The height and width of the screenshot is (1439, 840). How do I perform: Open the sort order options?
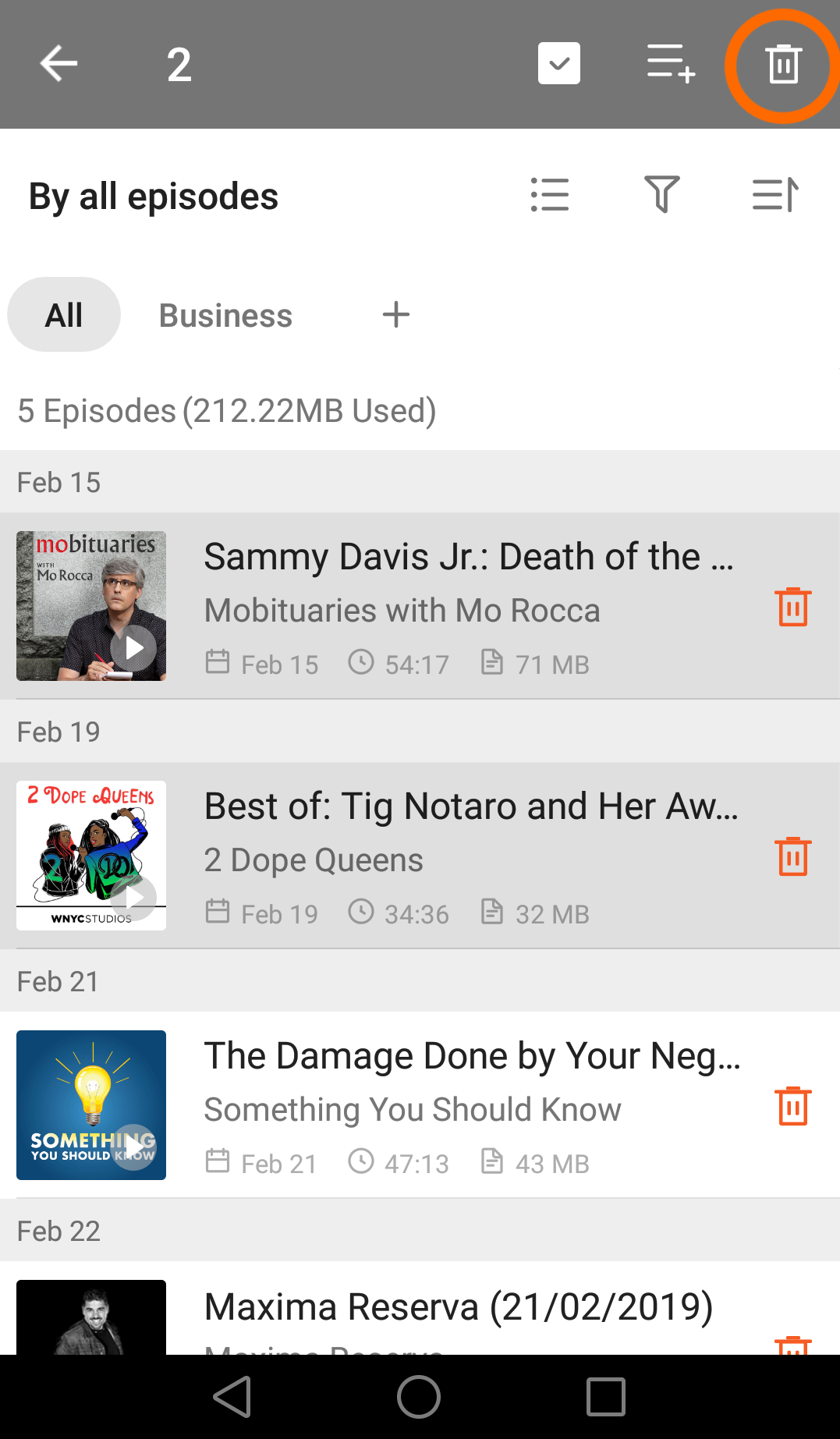coord(775,194)
